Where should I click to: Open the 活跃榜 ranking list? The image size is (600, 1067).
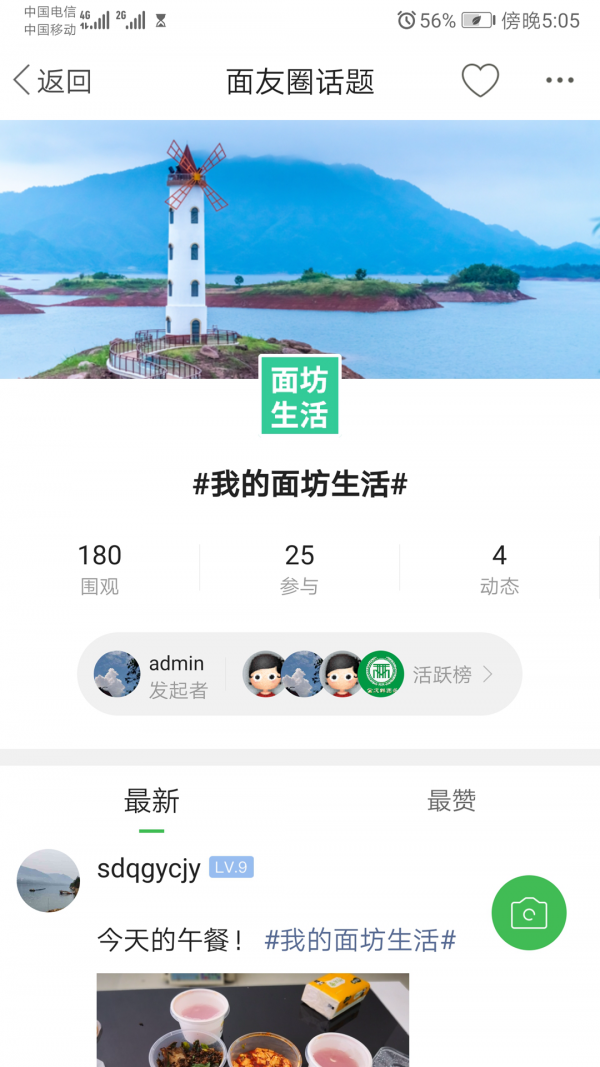(x=452, y=675)
